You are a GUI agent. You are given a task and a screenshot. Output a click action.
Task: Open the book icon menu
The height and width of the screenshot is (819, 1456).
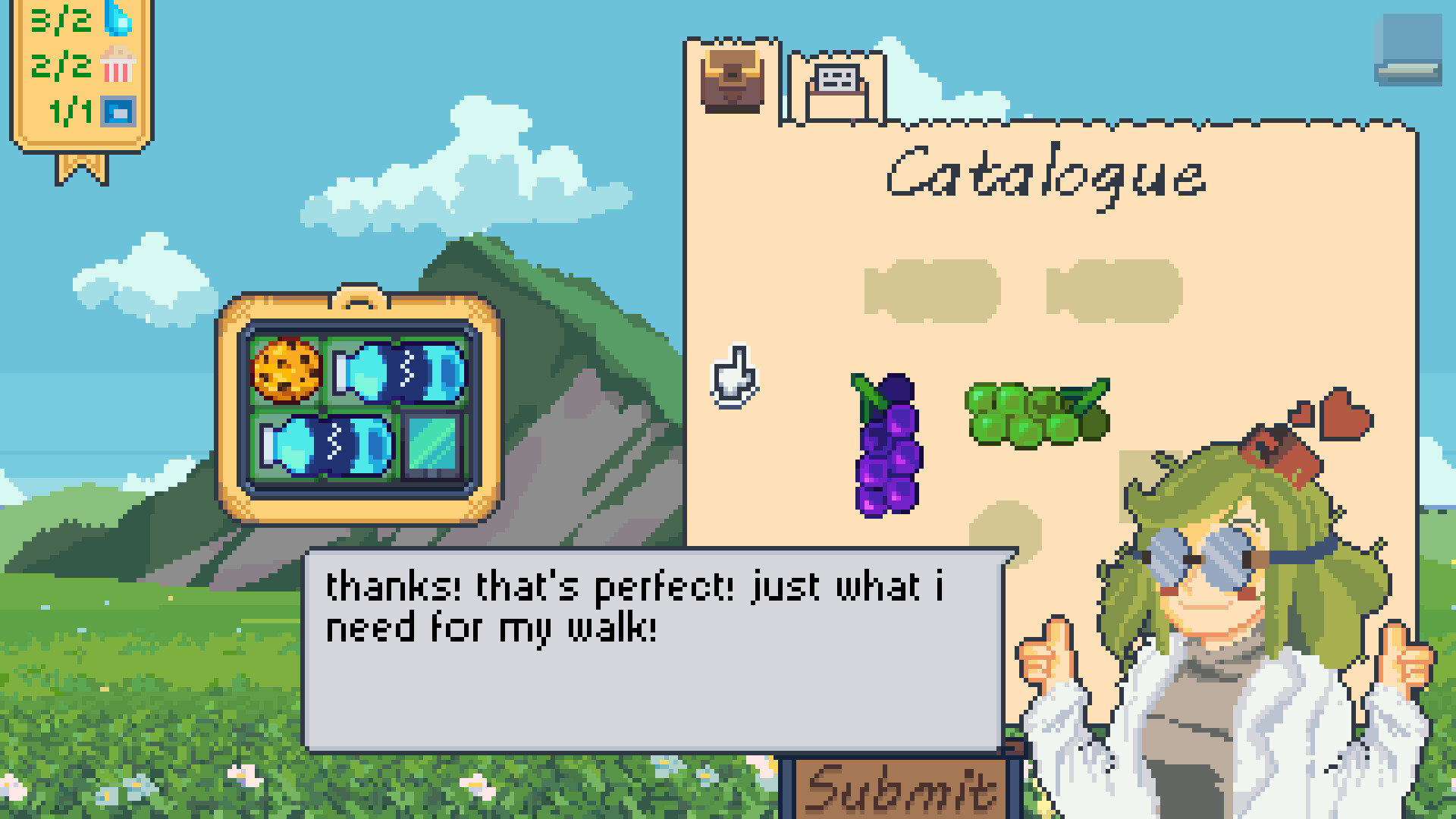coord(1407,51)
